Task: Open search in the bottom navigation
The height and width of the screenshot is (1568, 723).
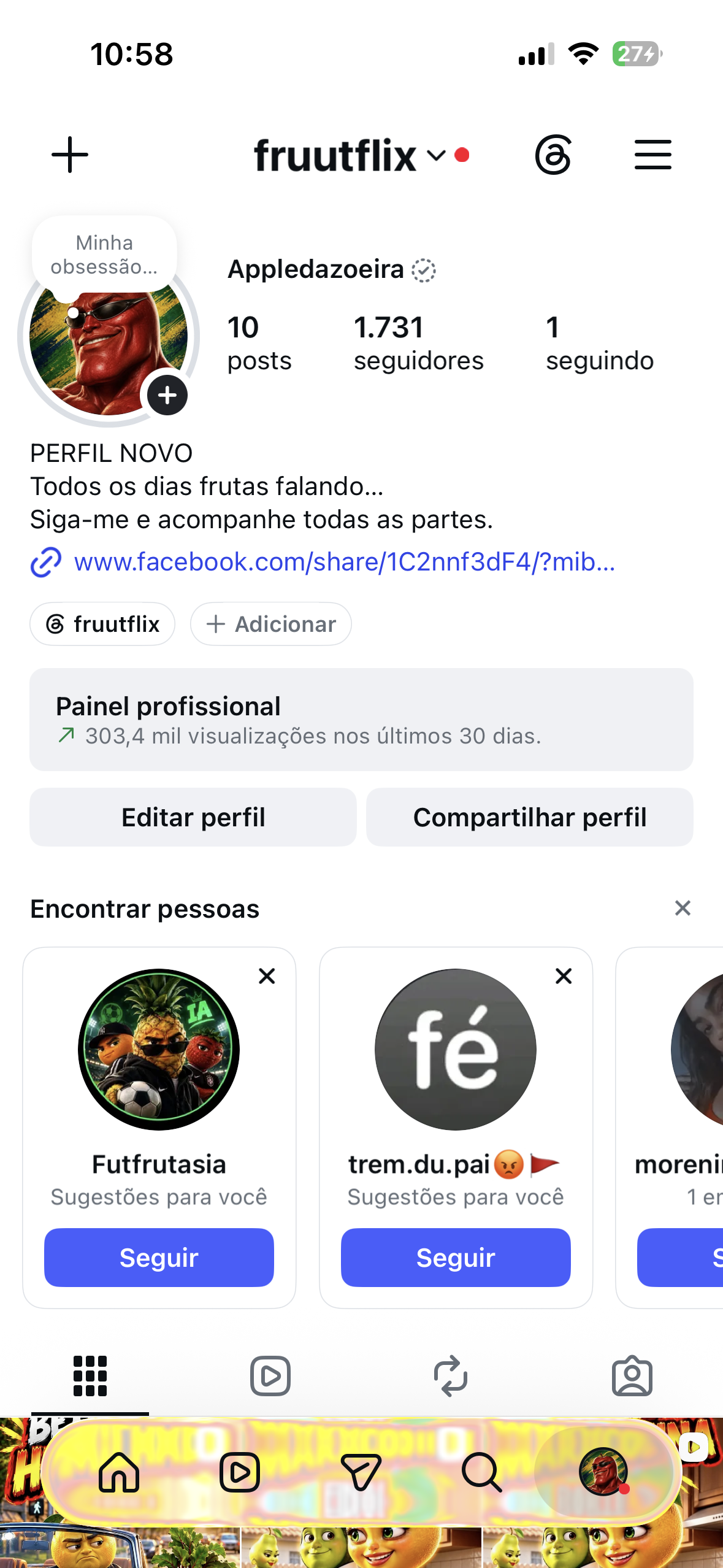Action: pyautogui.click(x=482, y=1472)
